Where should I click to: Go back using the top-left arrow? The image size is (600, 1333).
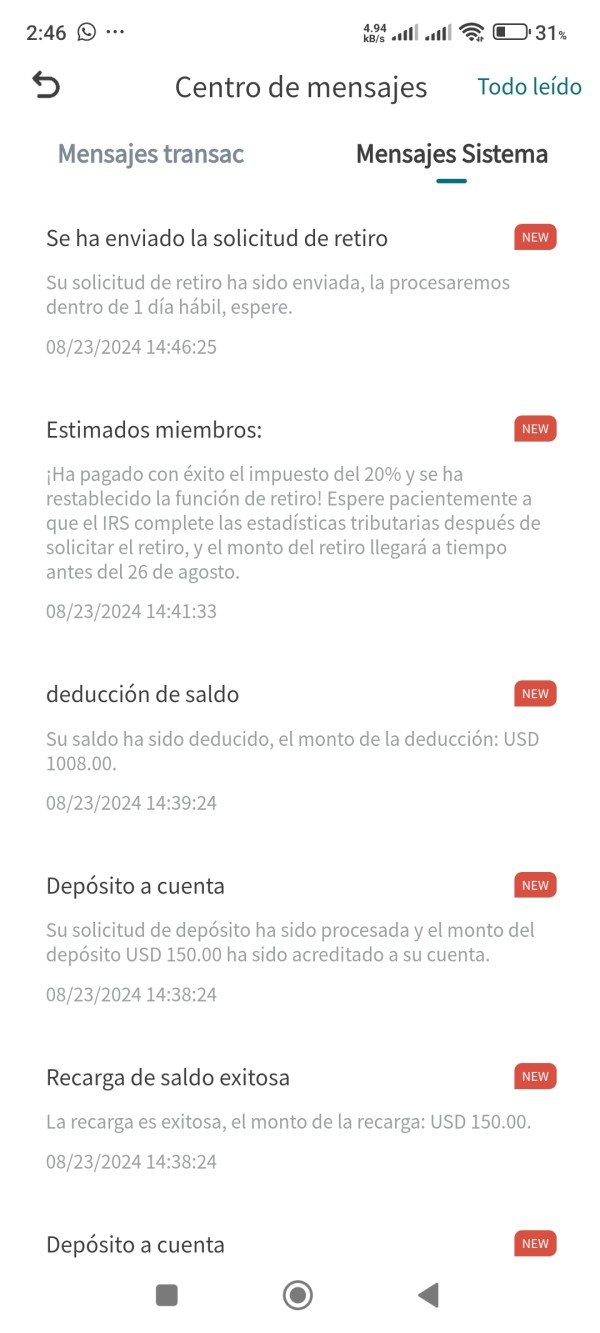pos(46,86)
